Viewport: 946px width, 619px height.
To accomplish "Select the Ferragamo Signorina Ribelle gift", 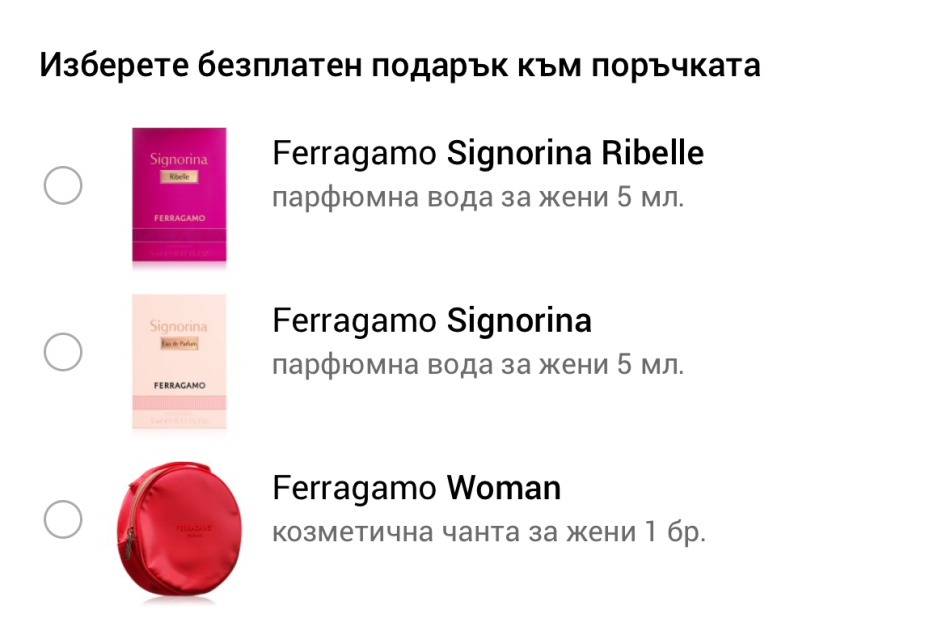I will pos(63,185).
